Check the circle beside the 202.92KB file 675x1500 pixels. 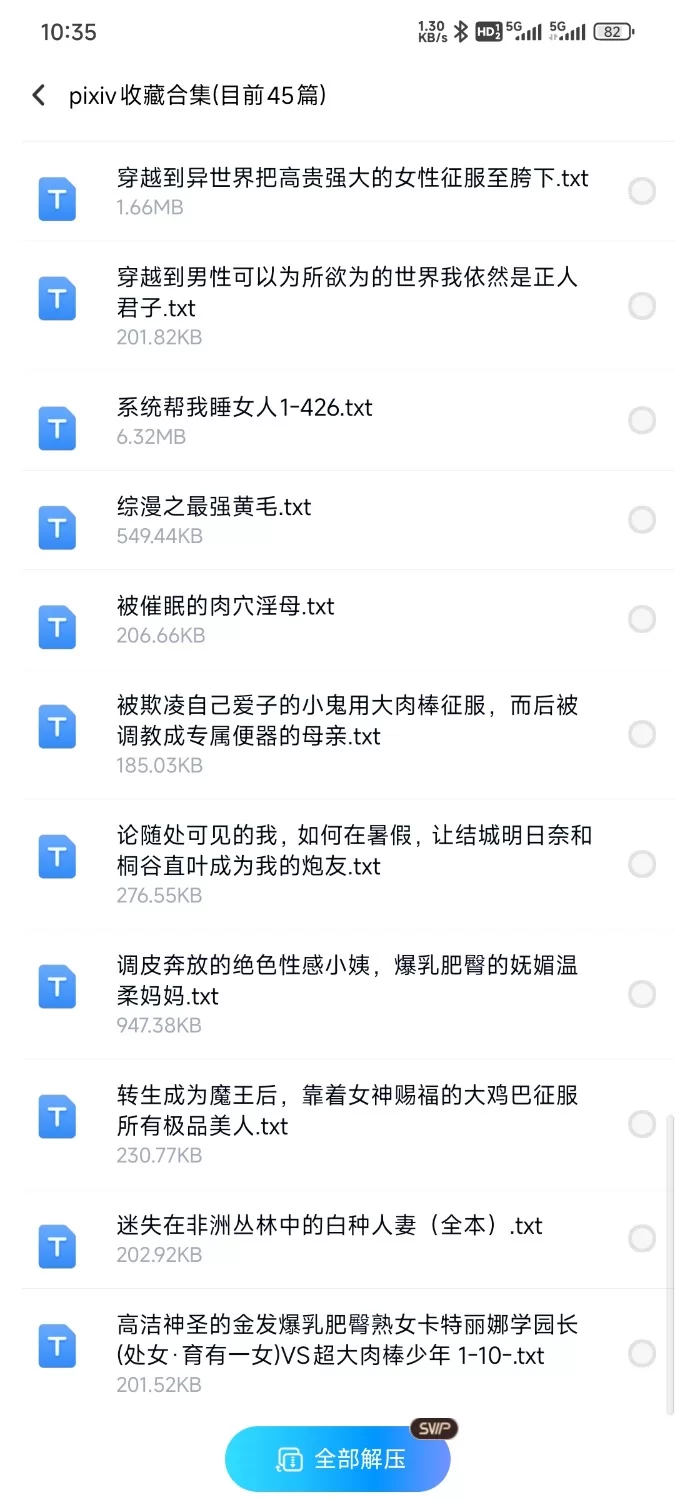(642, 1239)
